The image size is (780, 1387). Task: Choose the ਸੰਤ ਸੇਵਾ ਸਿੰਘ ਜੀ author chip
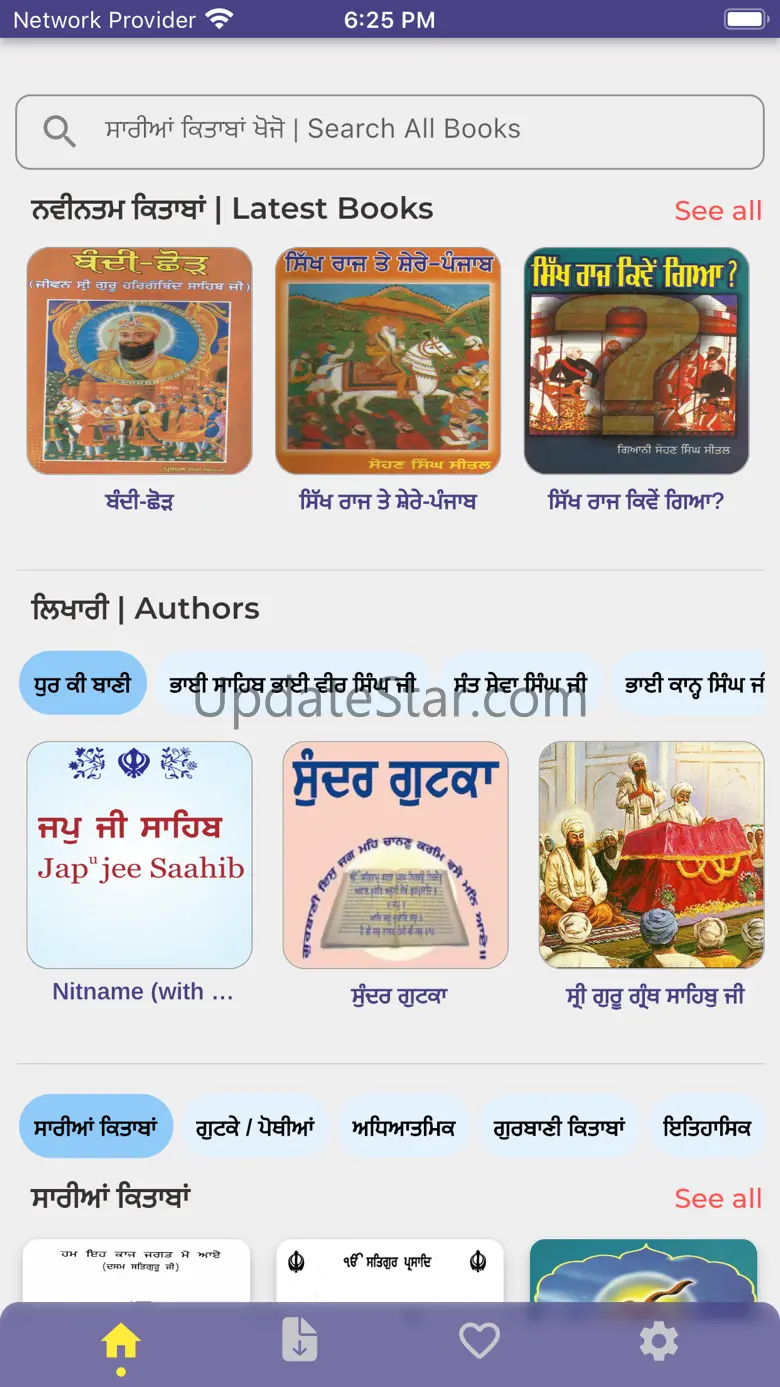[520, 684]
